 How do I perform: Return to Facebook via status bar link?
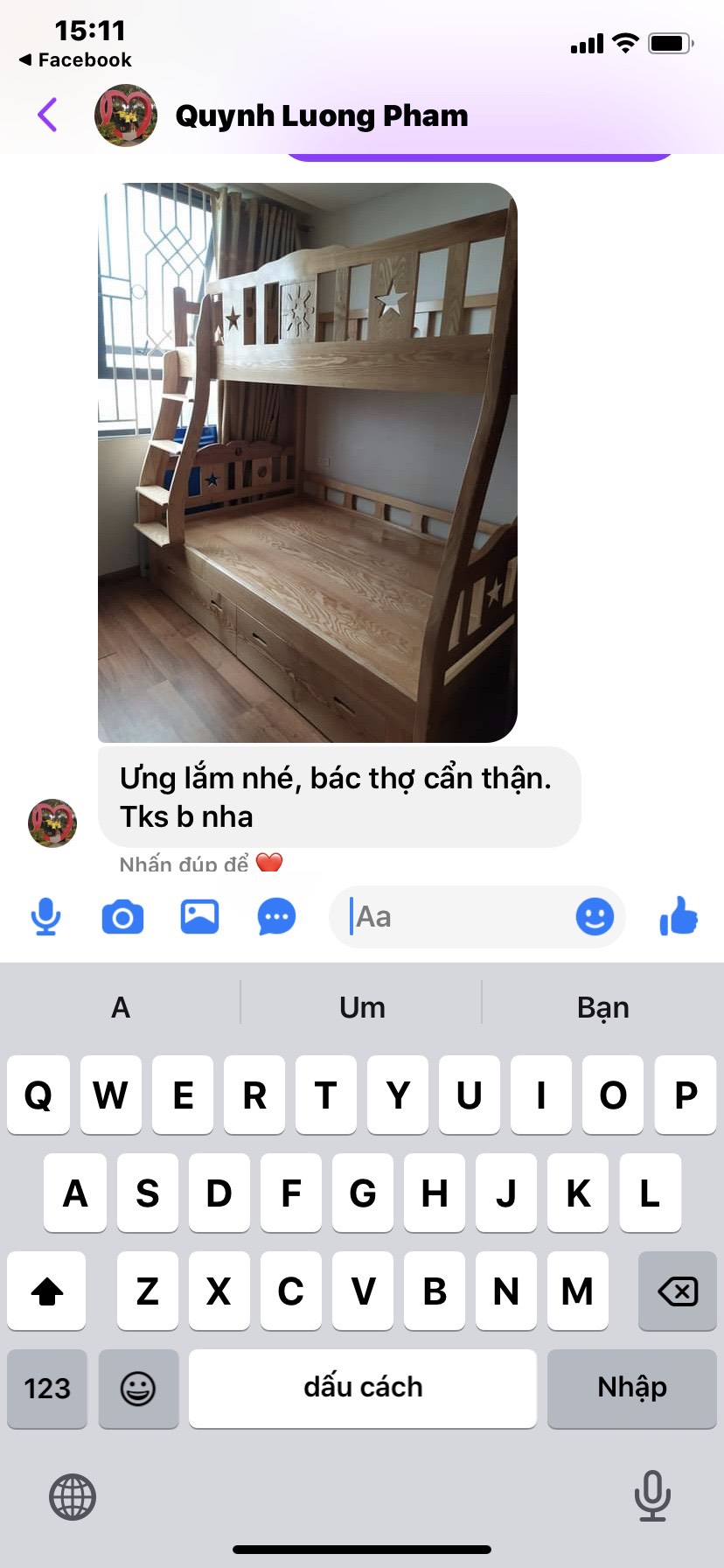[75, 59]
